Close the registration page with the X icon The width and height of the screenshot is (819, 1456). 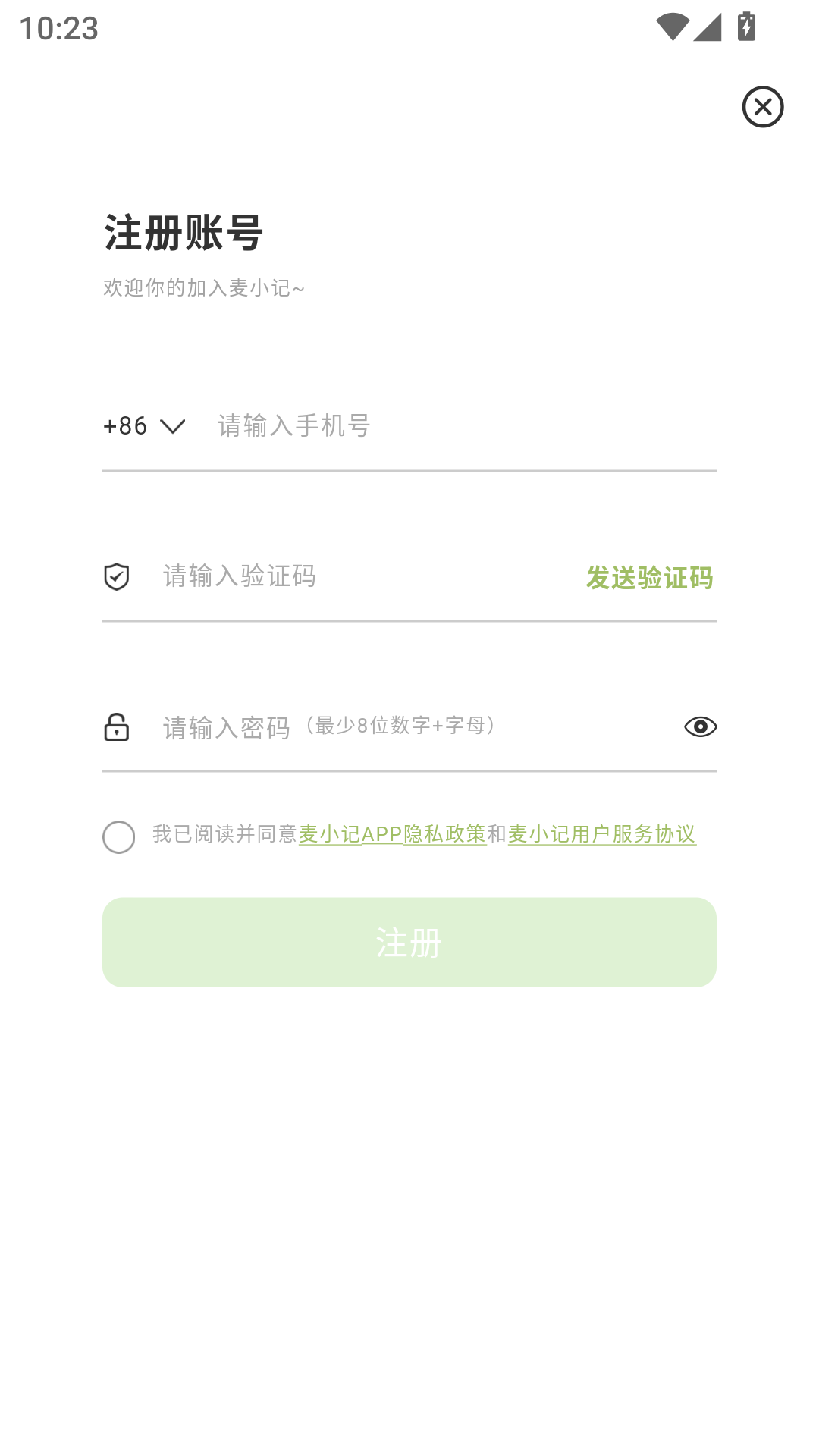pos(763,108)
